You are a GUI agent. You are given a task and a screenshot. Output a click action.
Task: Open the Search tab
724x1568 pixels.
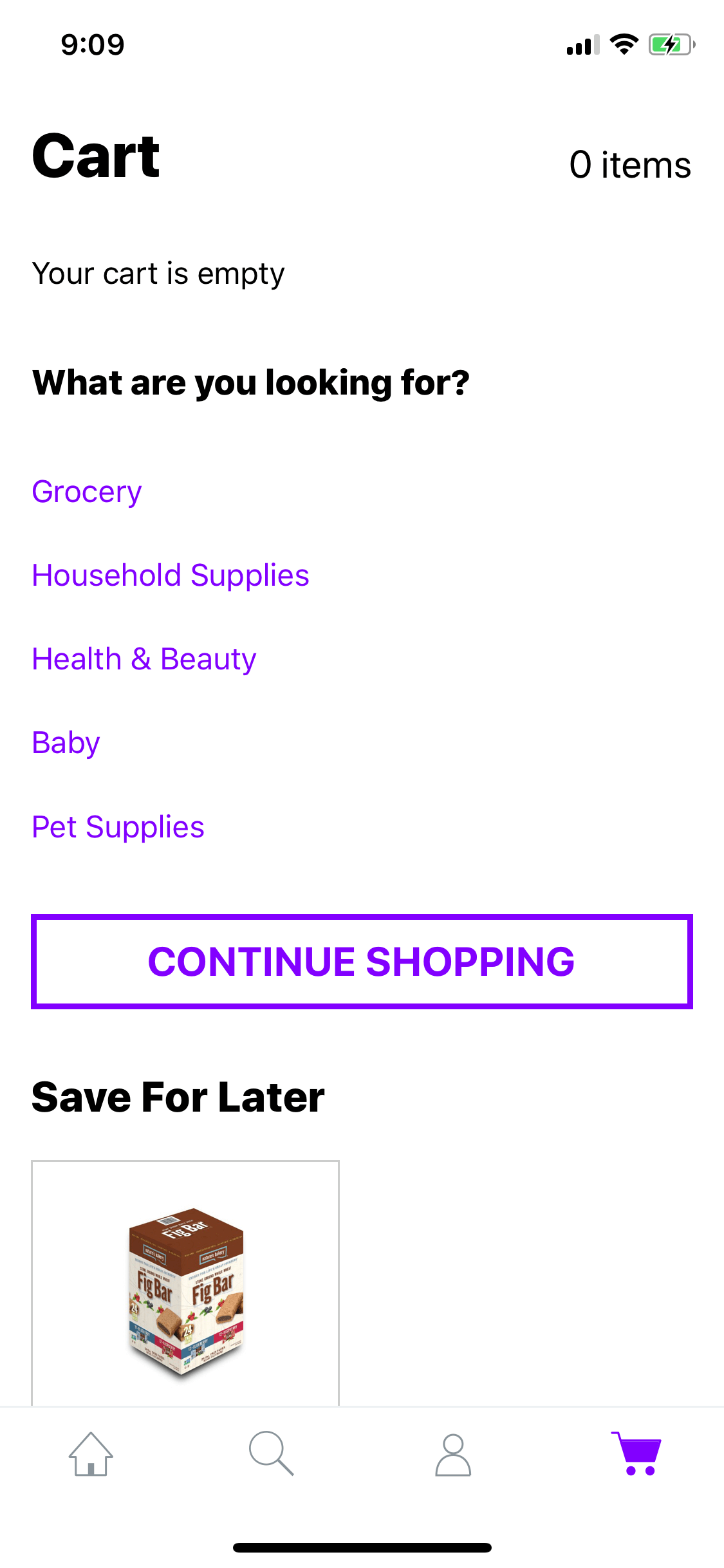point(272,1454)
